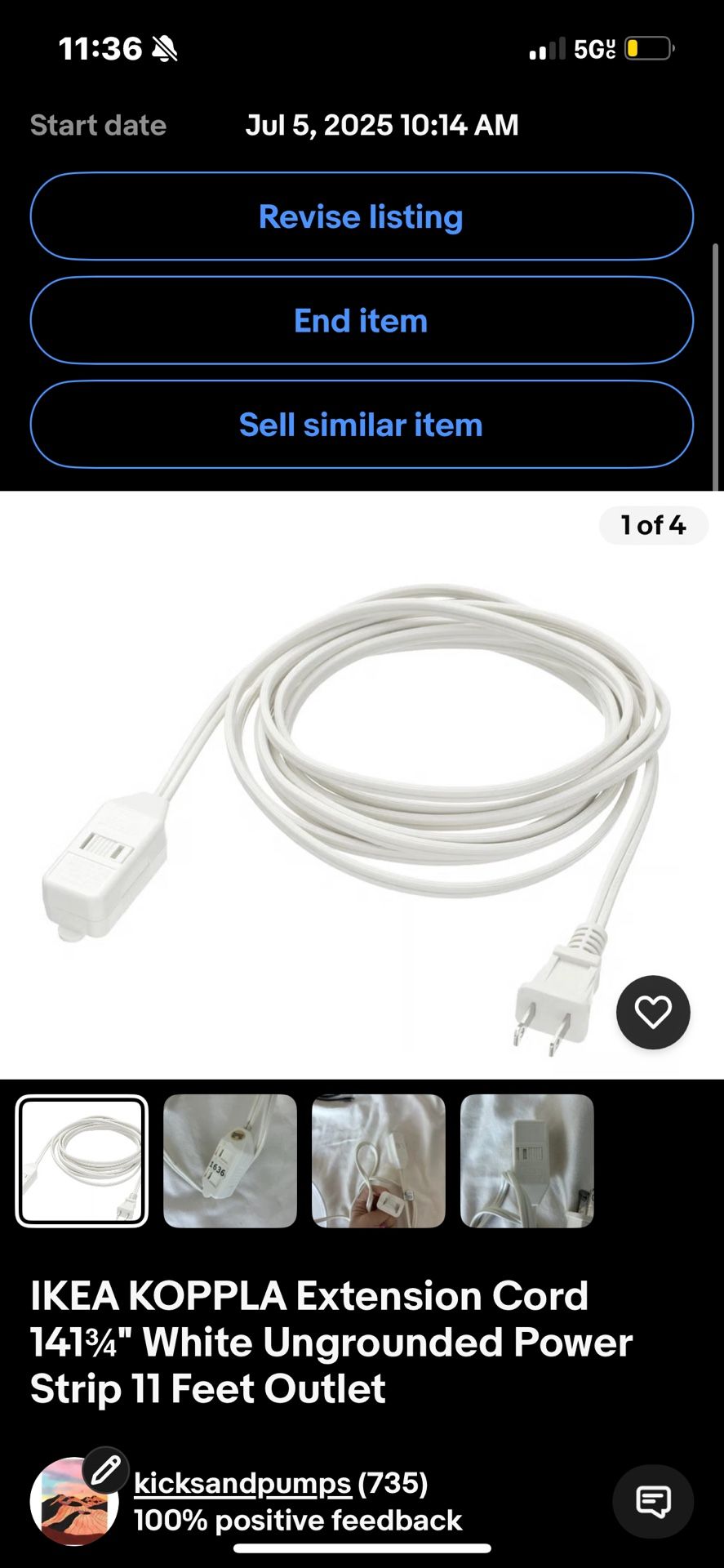
Task: Select the first thumbnail of coiled cord
Action: click(x=82, y=1160)
